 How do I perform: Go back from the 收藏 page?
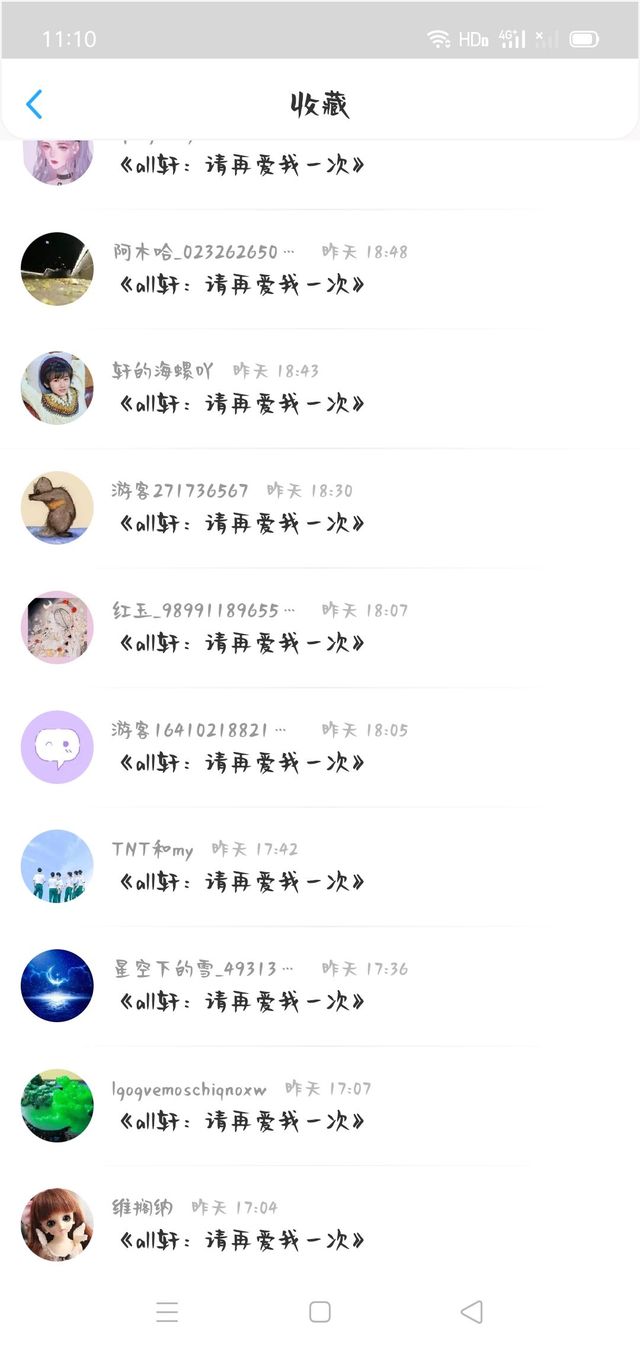click(x=34, y=104)
